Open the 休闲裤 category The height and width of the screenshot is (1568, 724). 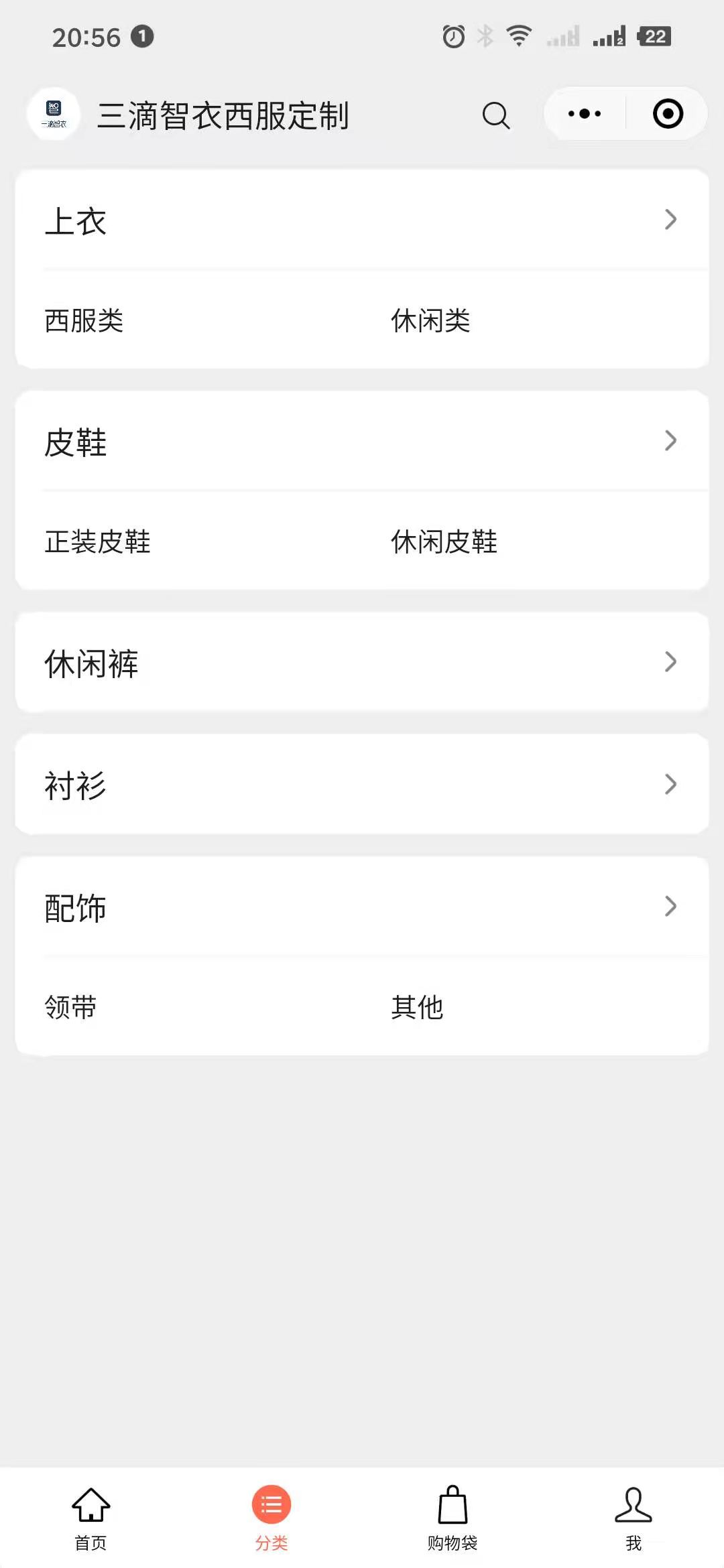click(362, 662)
